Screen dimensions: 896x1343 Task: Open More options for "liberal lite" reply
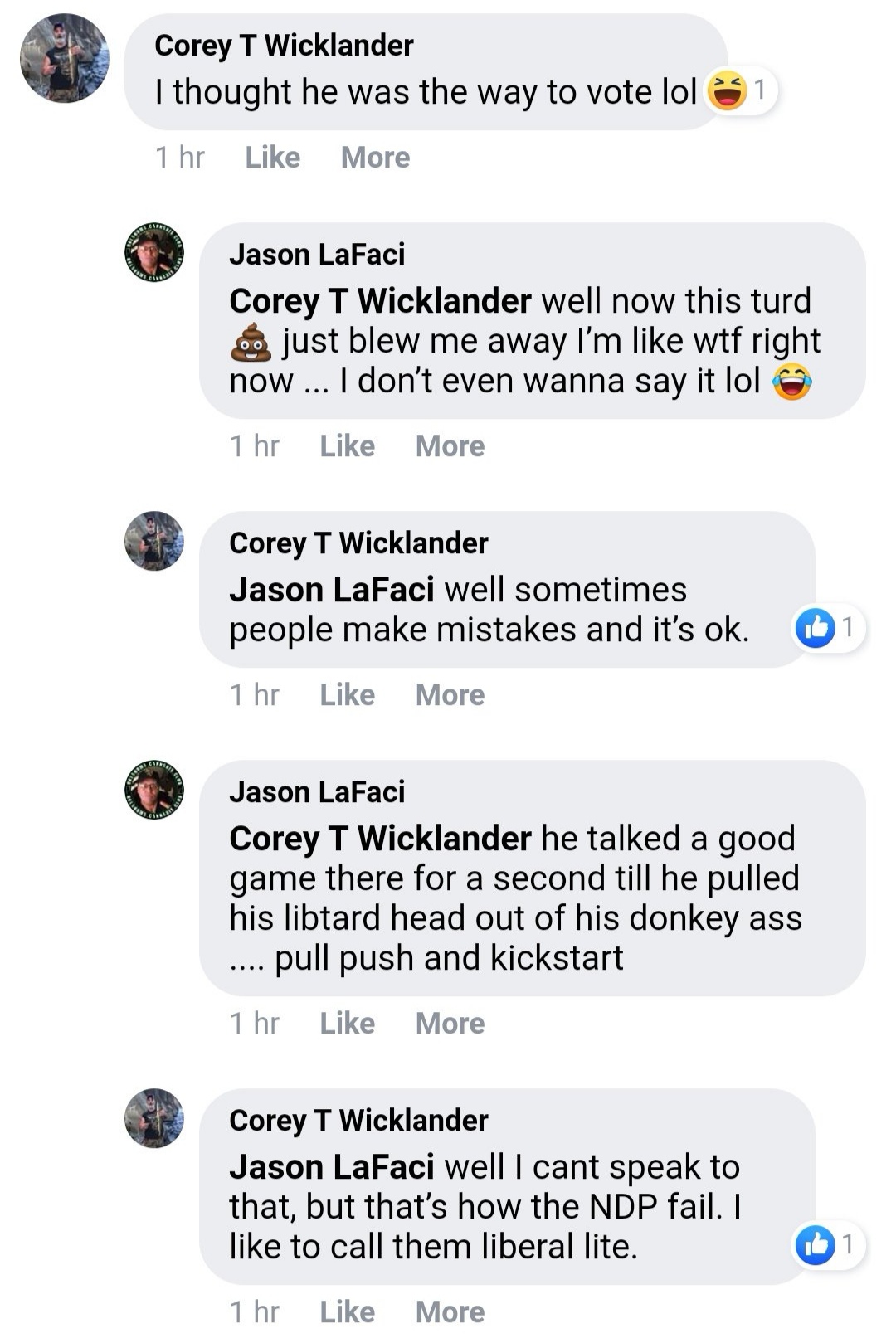[x=450, y=1312]
